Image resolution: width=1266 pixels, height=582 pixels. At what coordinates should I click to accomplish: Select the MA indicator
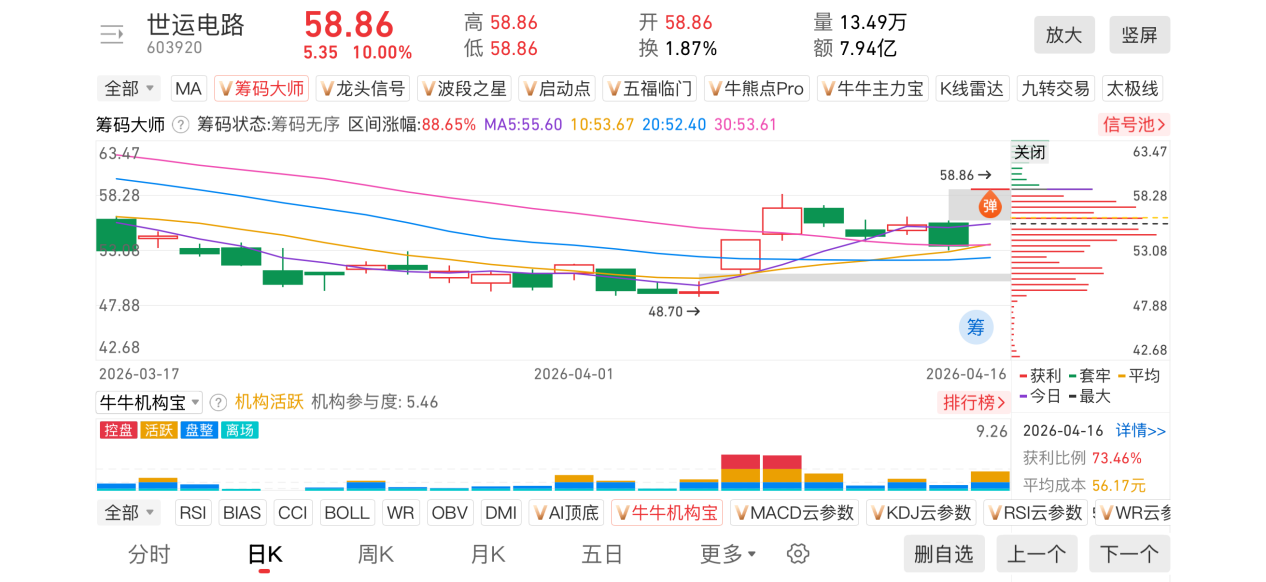(188, 88)
